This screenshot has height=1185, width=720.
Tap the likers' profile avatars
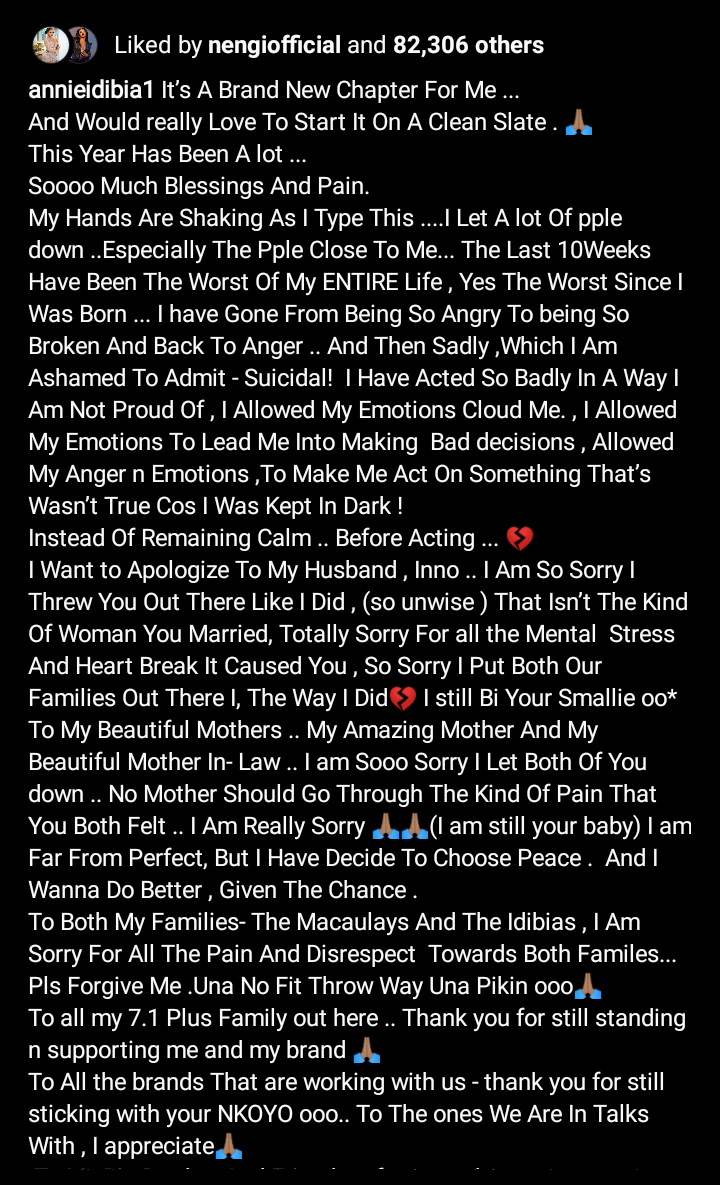point(66,45)
